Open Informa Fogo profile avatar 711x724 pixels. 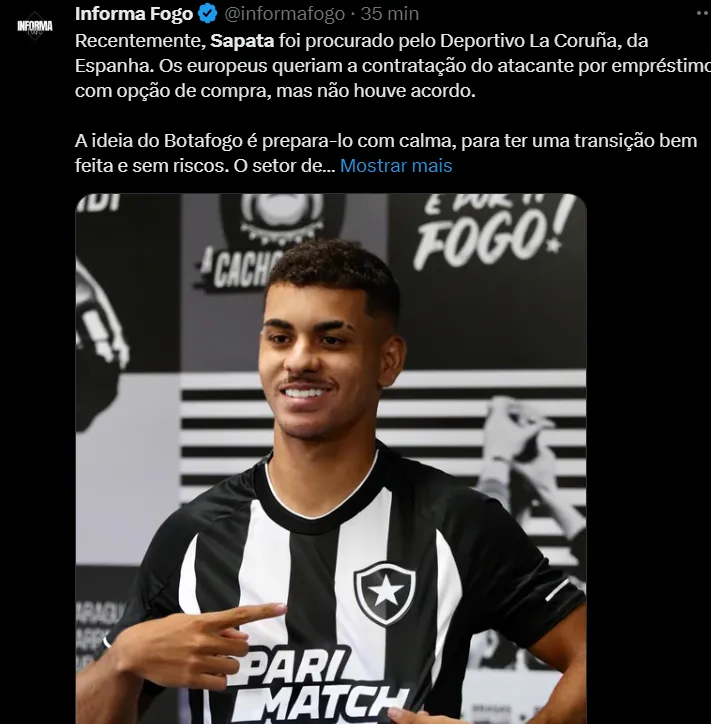(x=36, y=25)
